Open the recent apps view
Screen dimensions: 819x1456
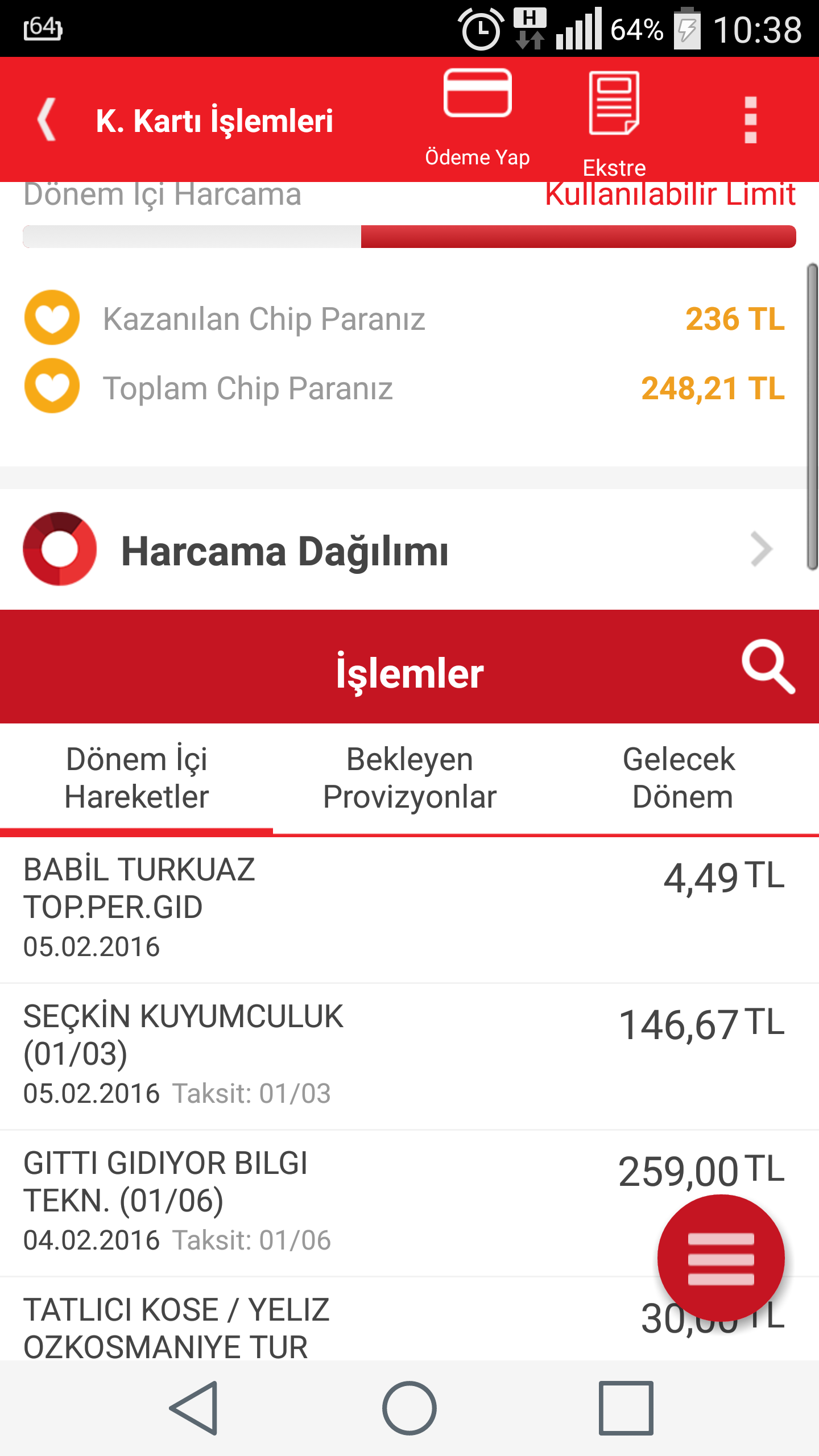point(626,1408)
